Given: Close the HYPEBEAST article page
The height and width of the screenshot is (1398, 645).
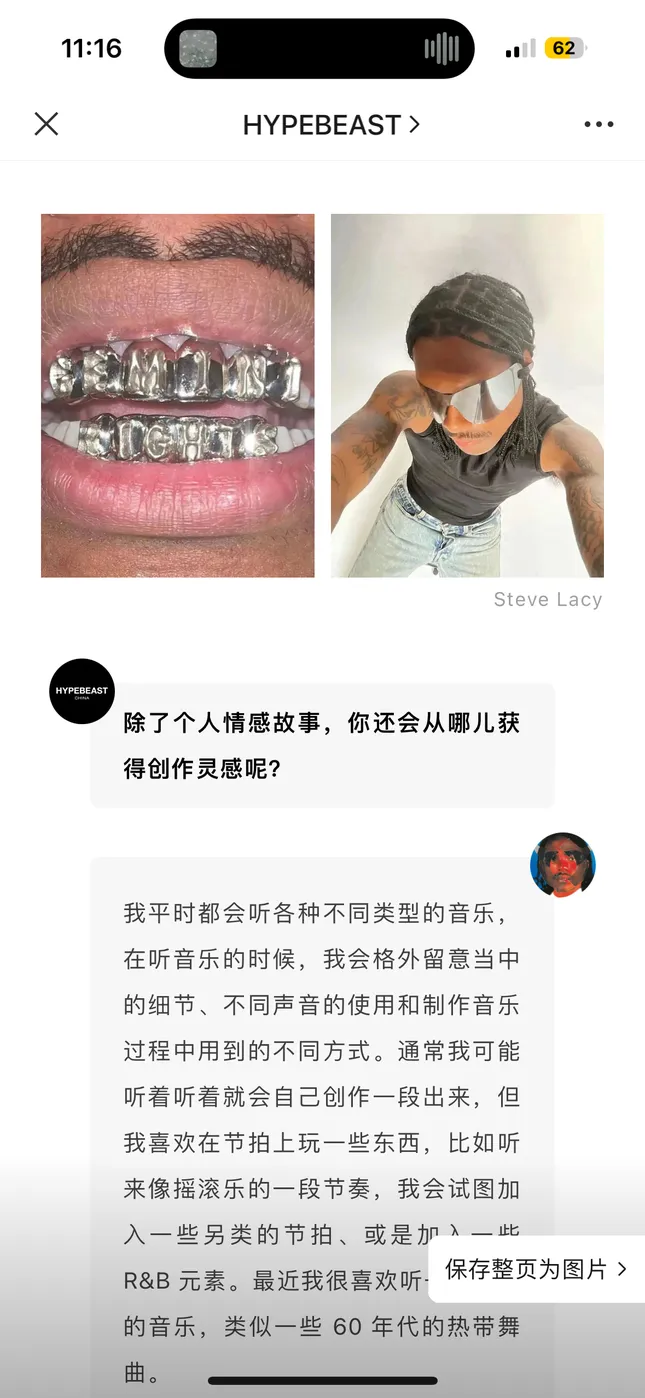Looking at the screenshot, I should pyautogui.click(x=46, y=124).
